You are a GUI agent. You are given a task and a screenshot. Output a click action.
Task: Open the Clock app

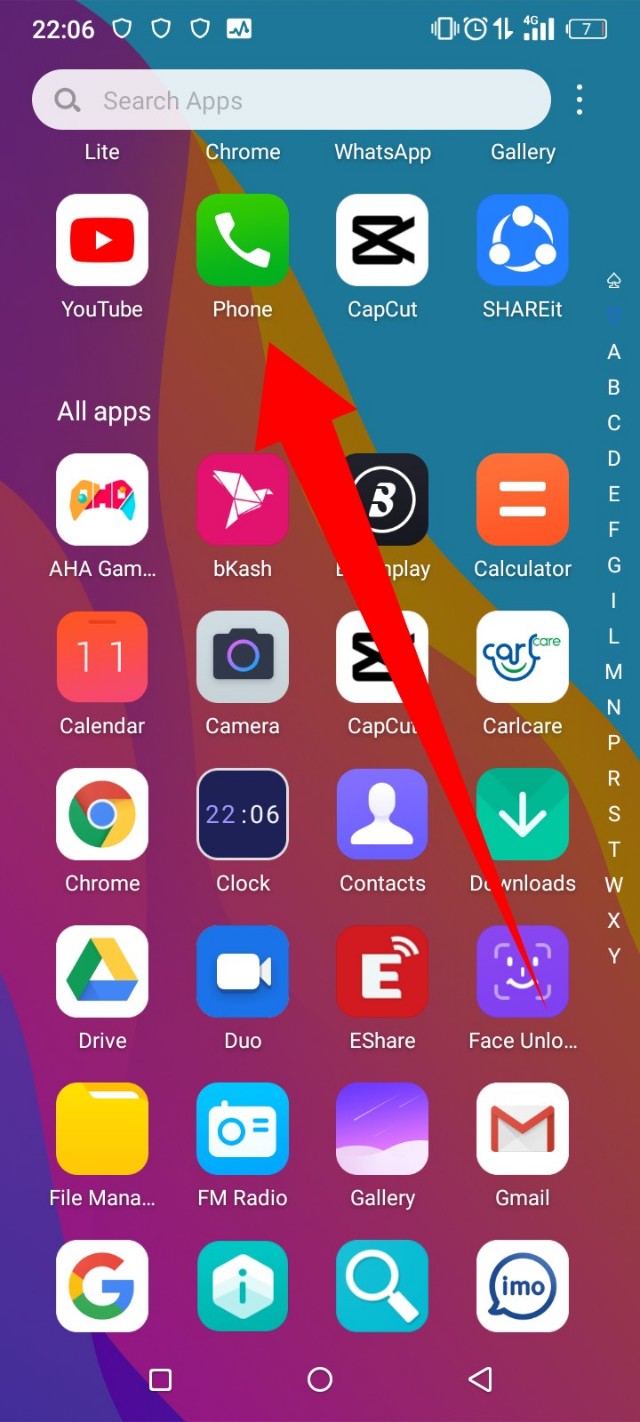tap(242, 814)
